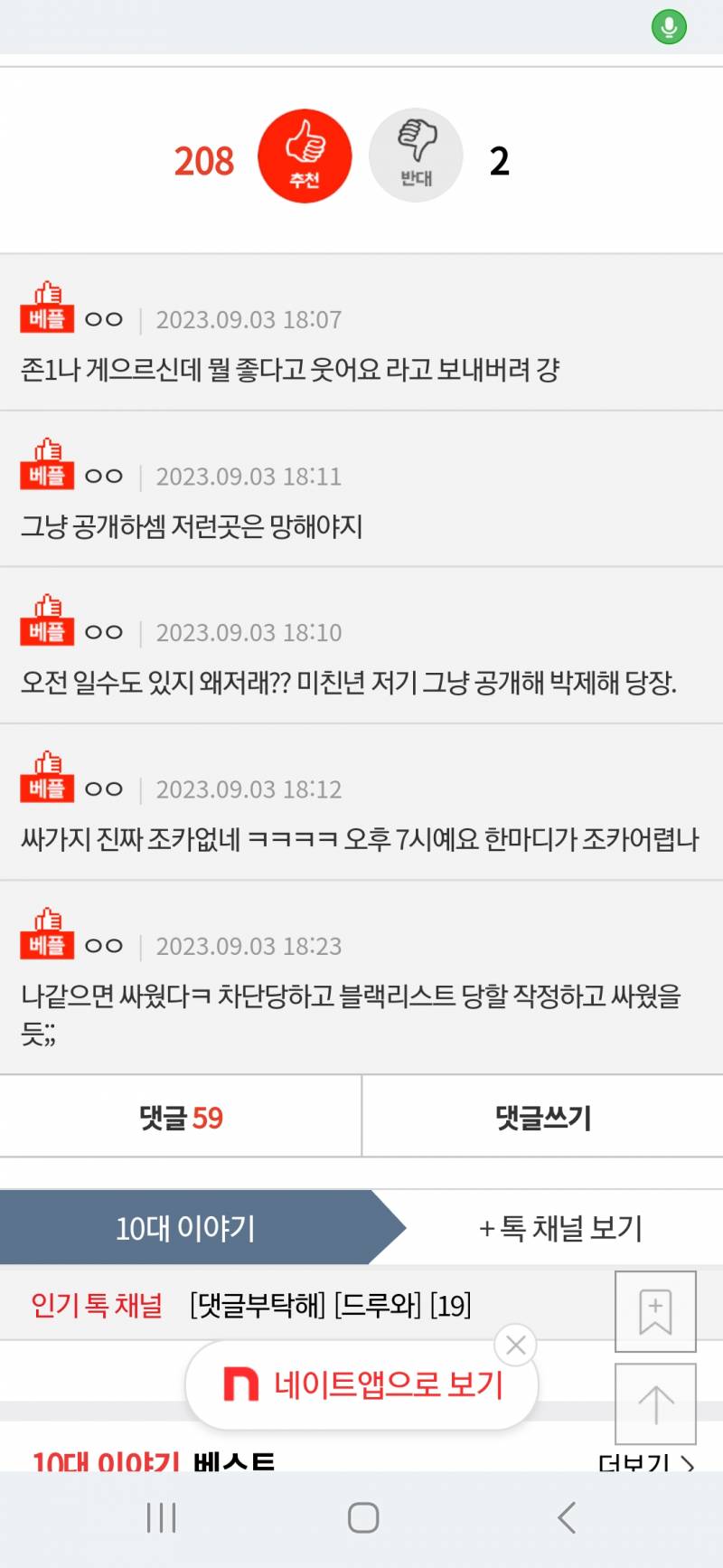Open the 10대 이야기 channel
This screenshot has width=723, height=1568.
[x=186, y=1227]
